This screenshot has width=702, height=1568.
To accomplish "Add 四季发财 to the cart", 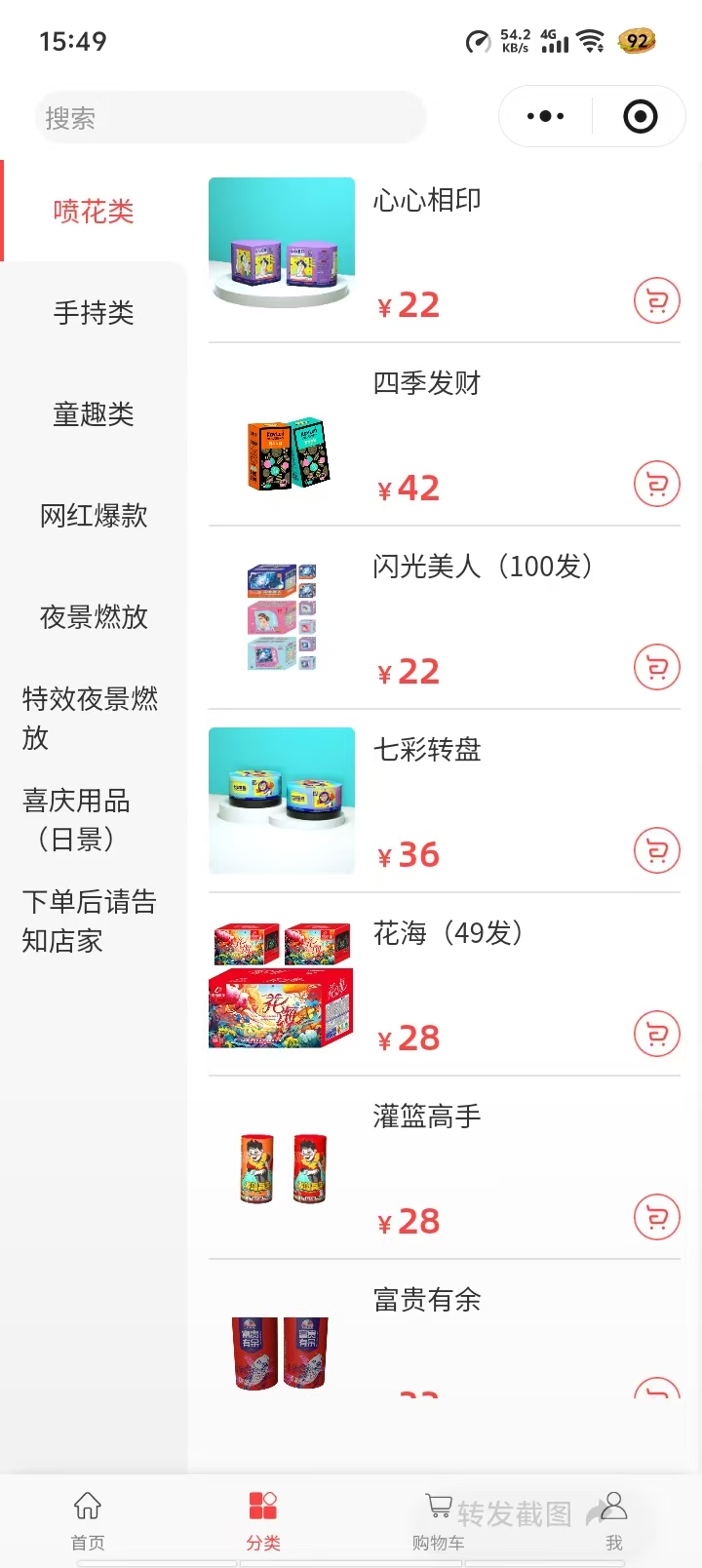I will coord(657,485).
